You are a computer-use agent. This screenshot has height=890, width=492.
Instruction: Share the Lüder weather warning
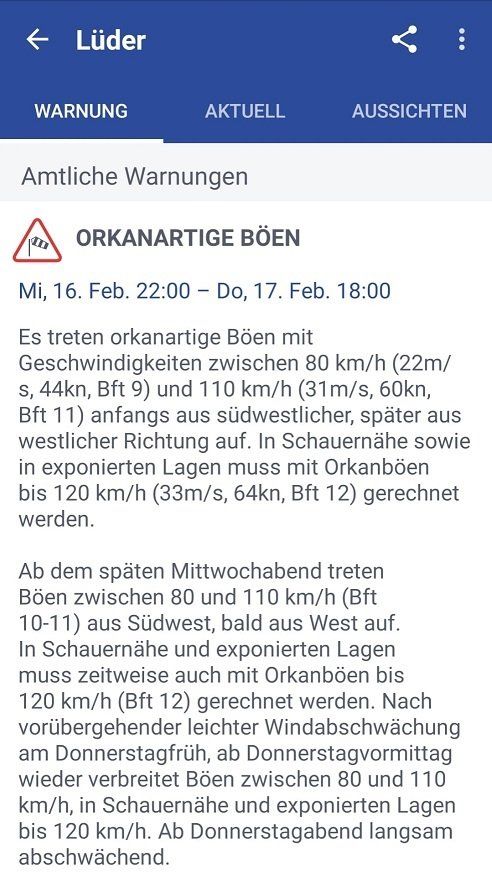[405, 40]
